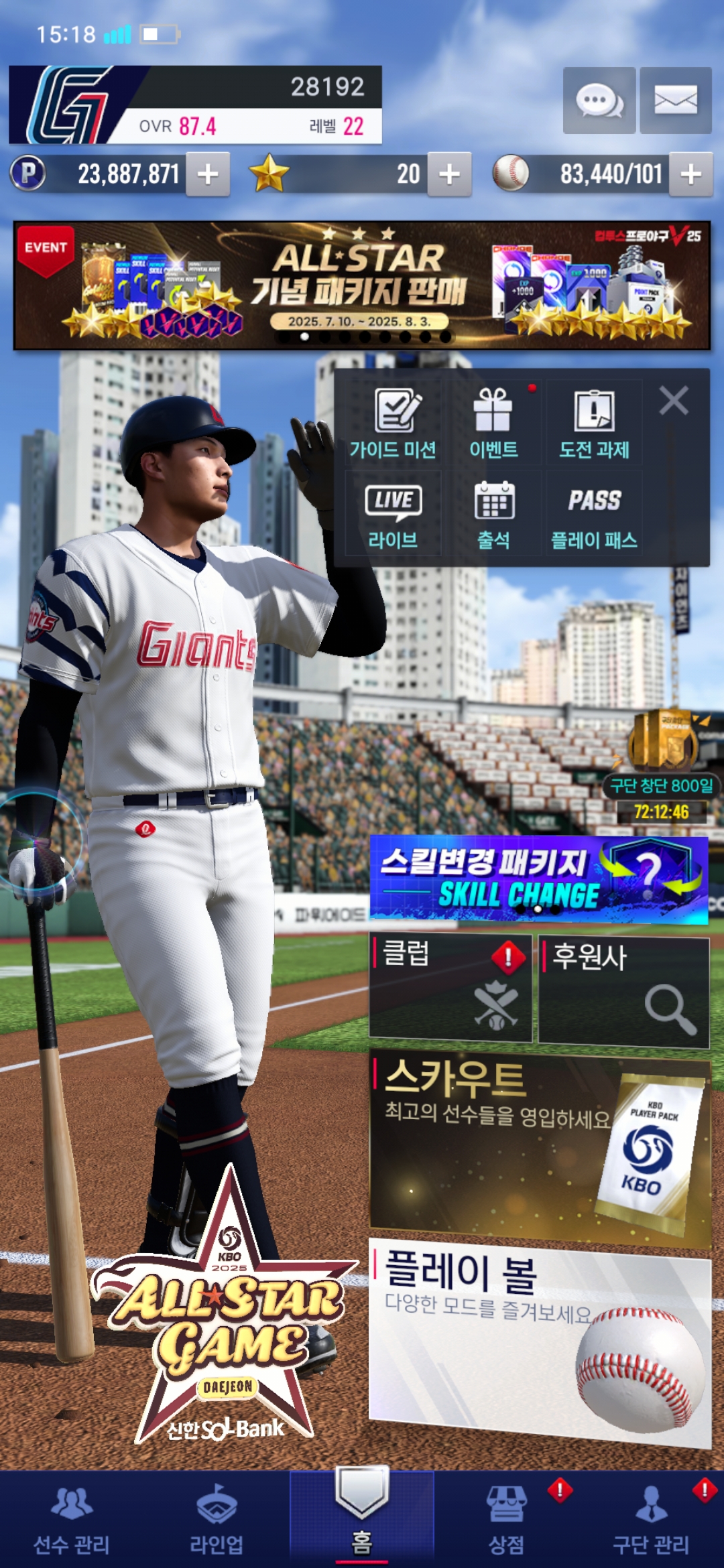
Task: Open the 후원사 sponsor tile
Action: pos(623,992)
